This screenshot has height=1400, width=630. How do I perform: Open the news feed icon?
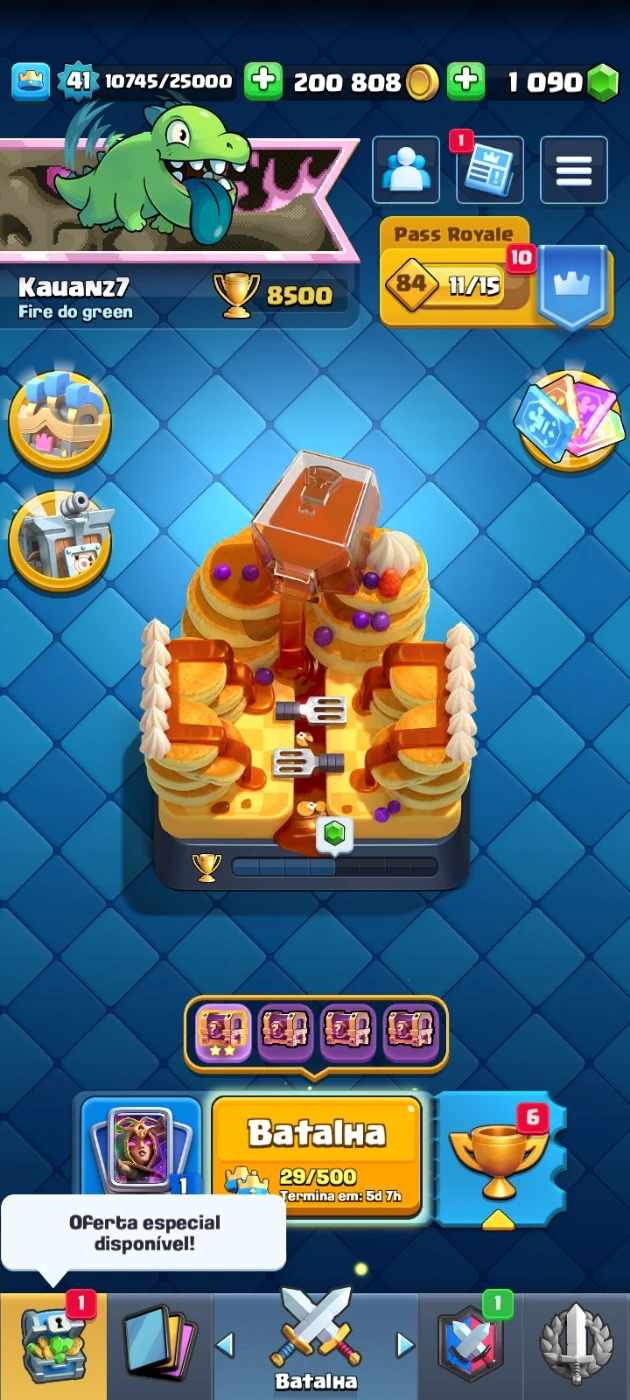pyautogui.click(x=489, y=170)
